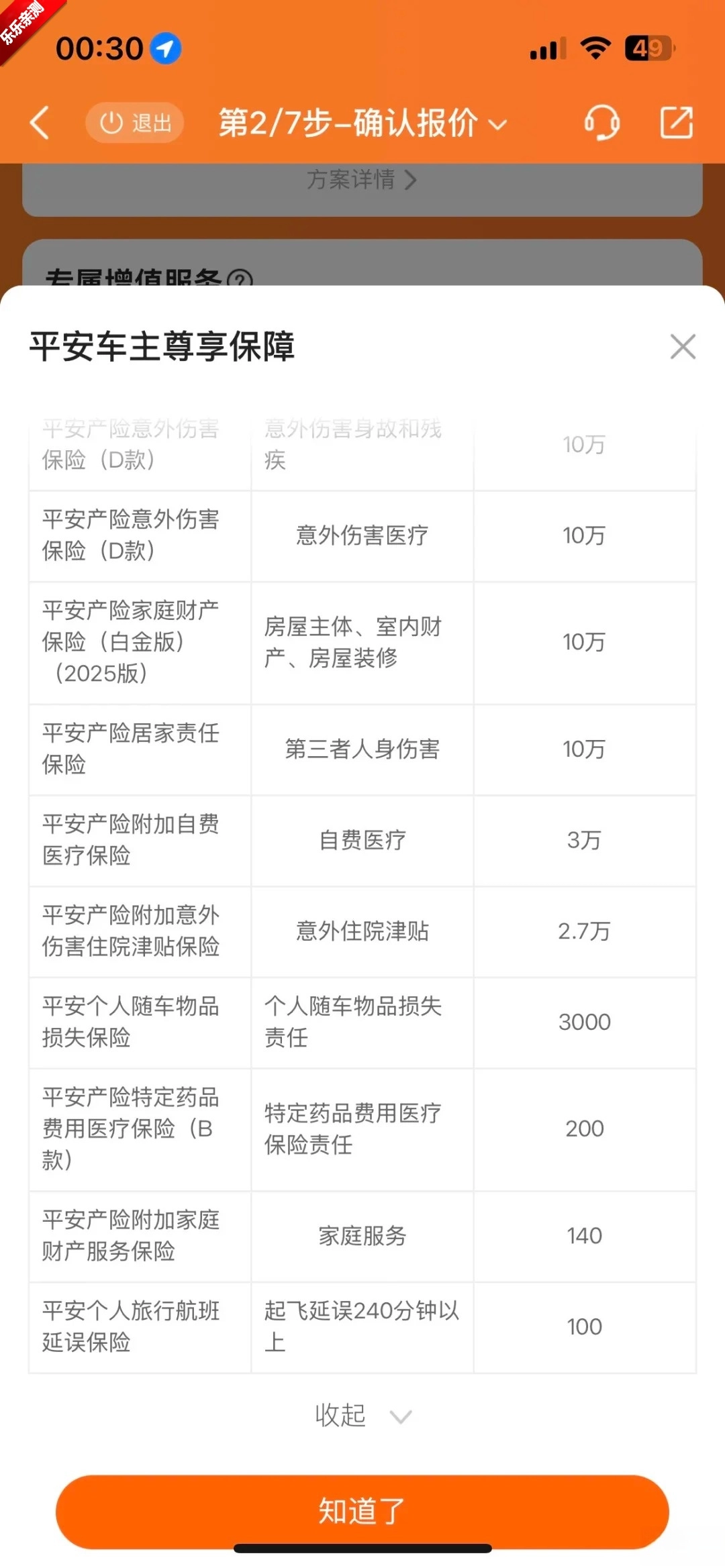Open customer service via the headset icon
This screenshot has height=1568, width=725.
tap(601, 123)
